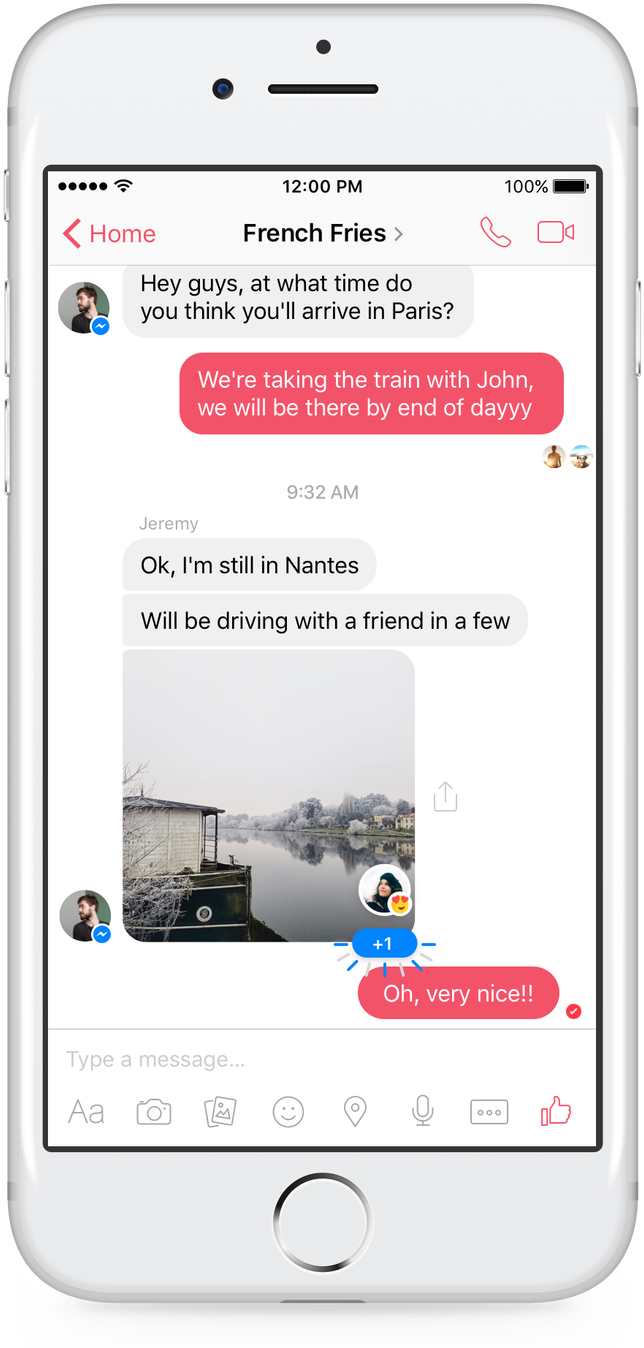
Task: Share your location with the pin icon
Action: [x=355, y=1112]
